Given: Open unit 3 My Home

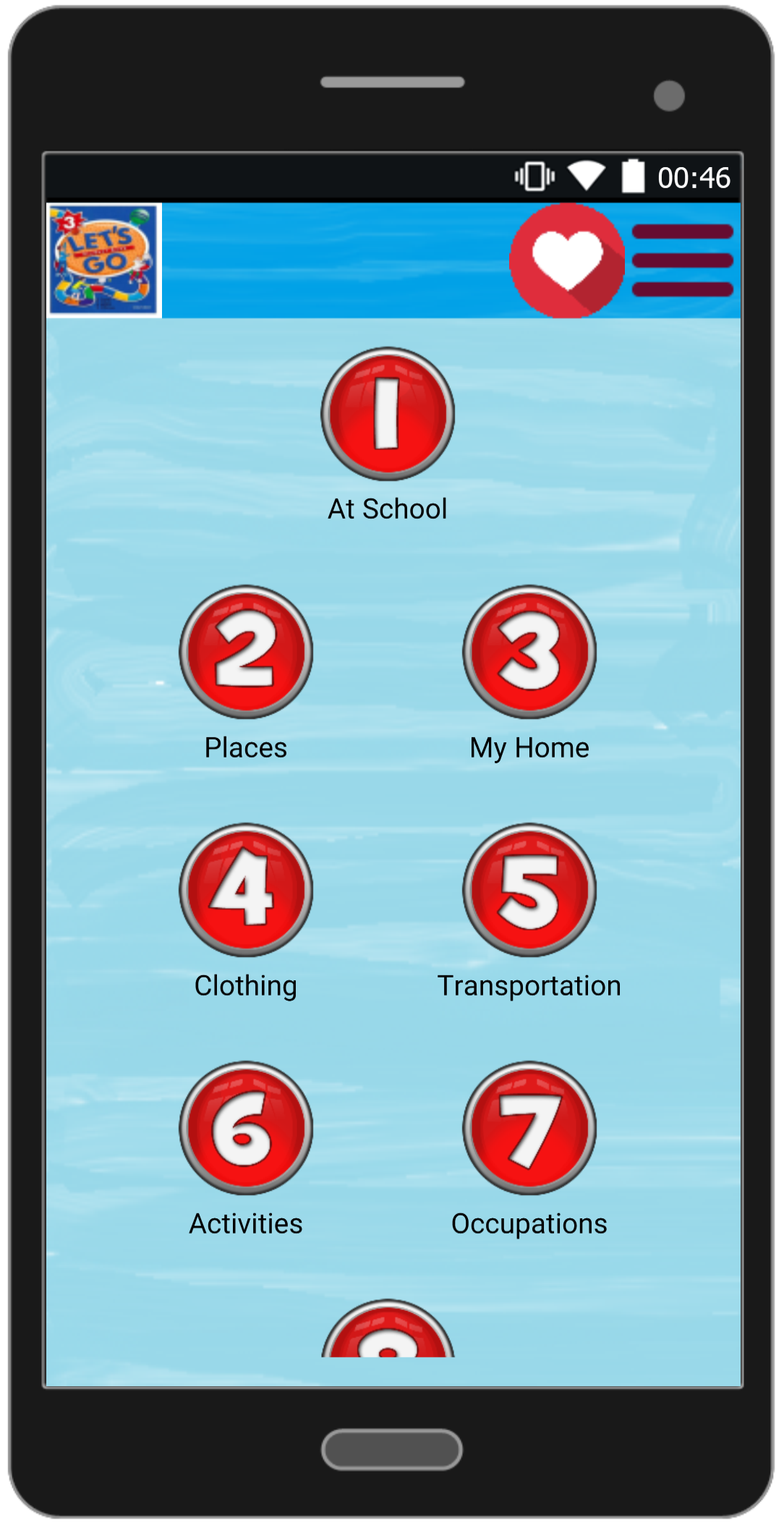Looking at the screenshot, I should (529, 652).
